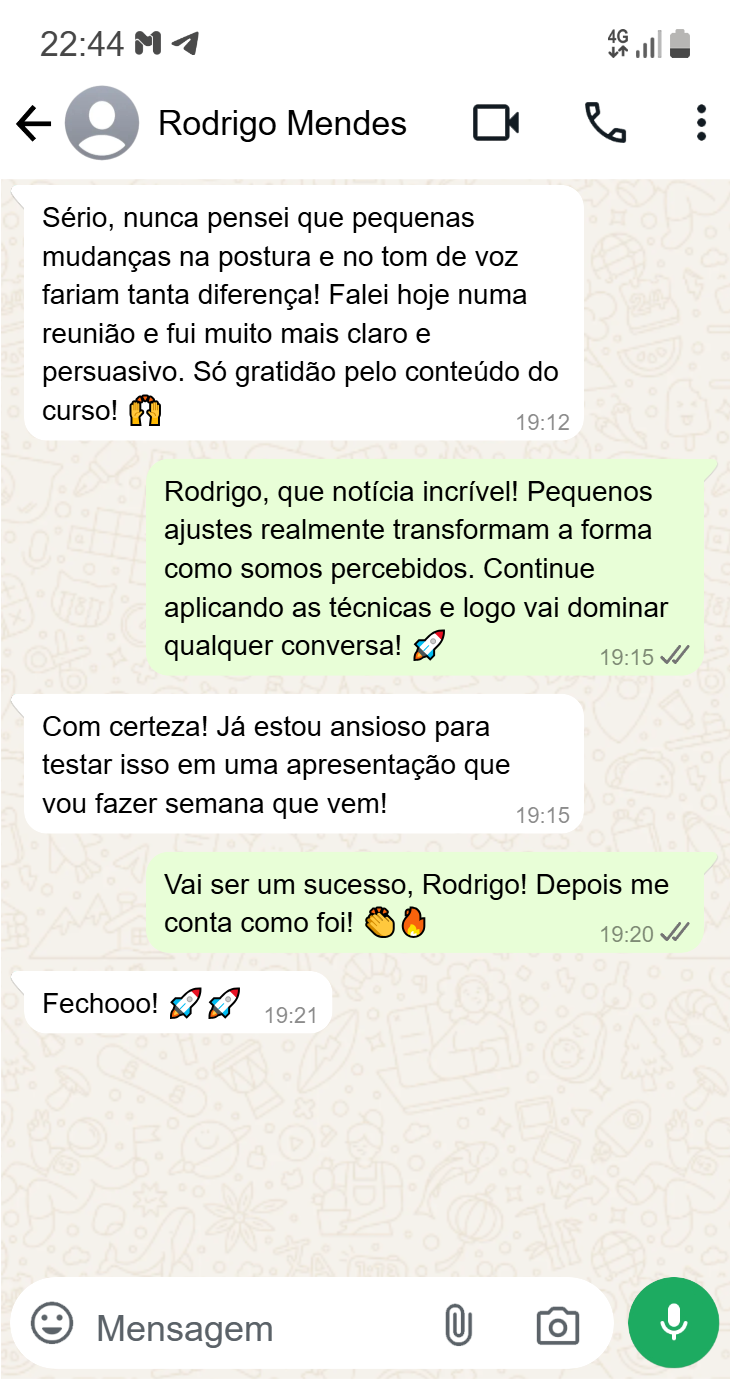Open Rodrigo Mendes contact profile
Viewport: 730px width, 1380px height.
tap(282, 124)
